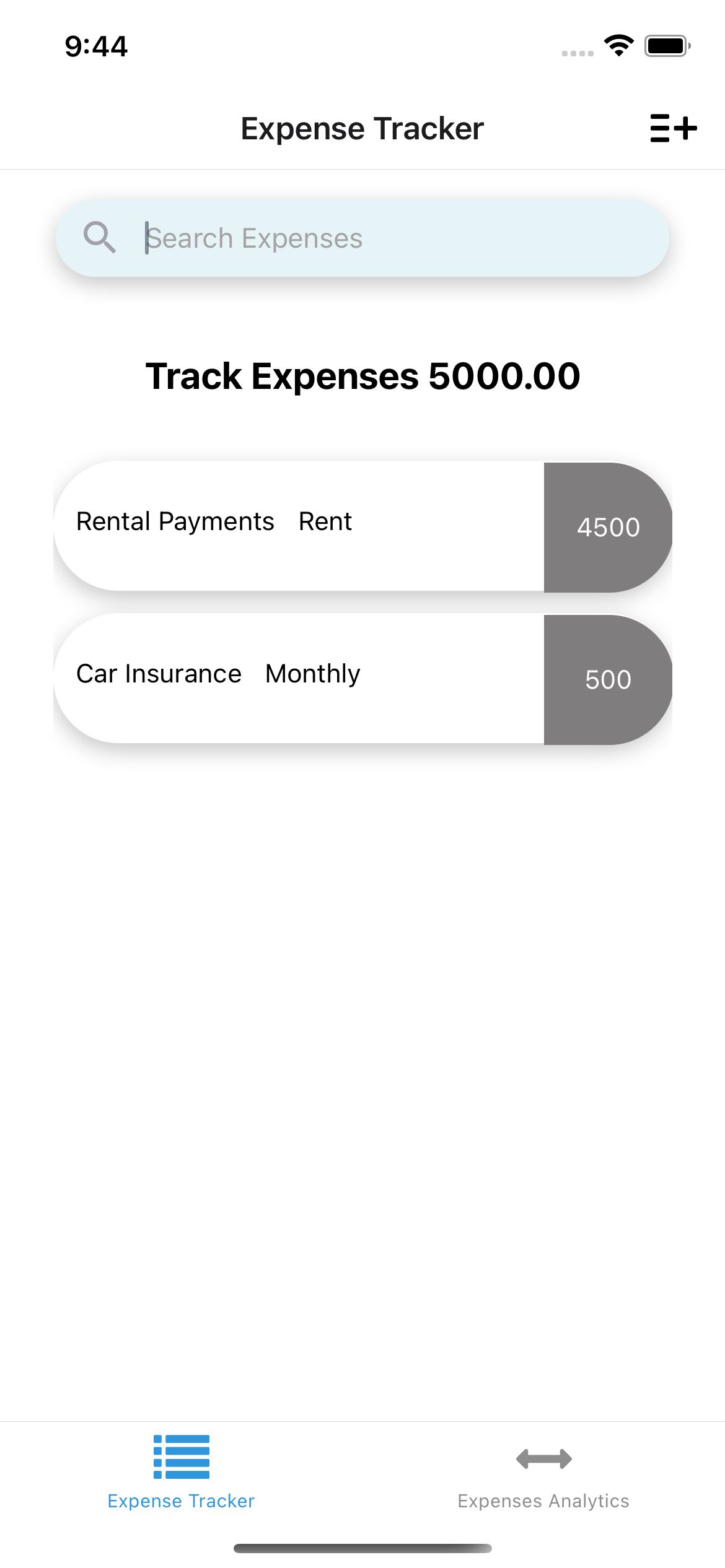Screen dimensions: 725x1568
Task: Tap the magnifier icon in the search bar
Action: coord(100,238)
